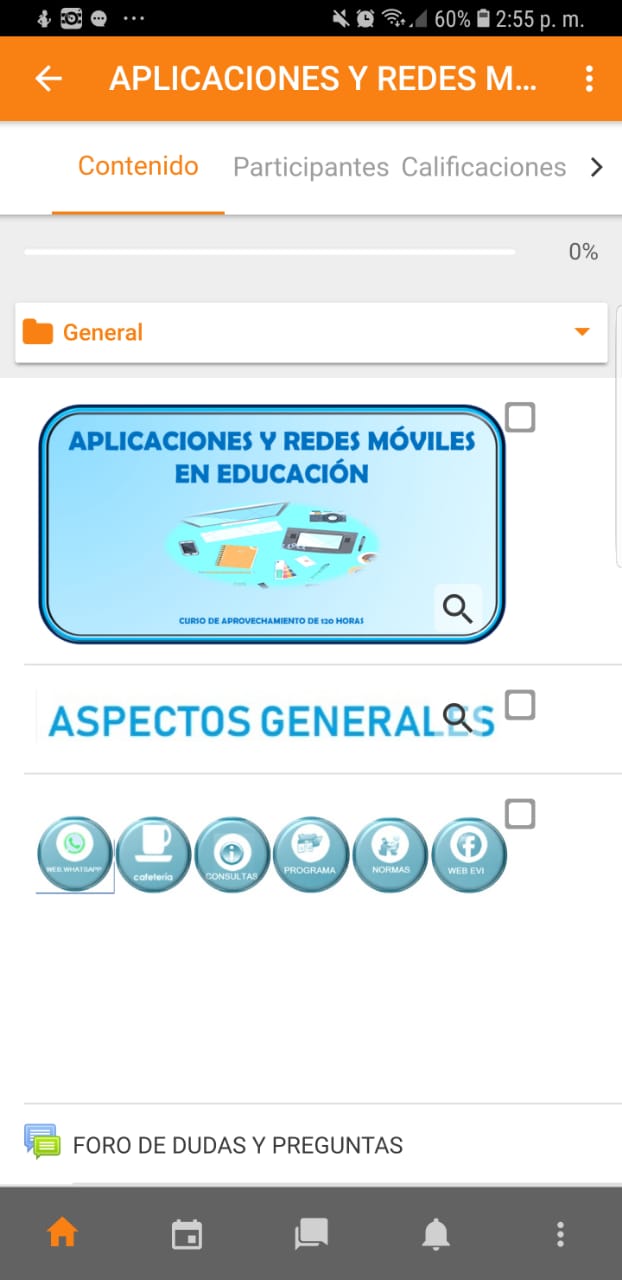622x1280 pixels.
Task: Open the Foro de Dudas y Preguntas
Action: (237, 1145)
